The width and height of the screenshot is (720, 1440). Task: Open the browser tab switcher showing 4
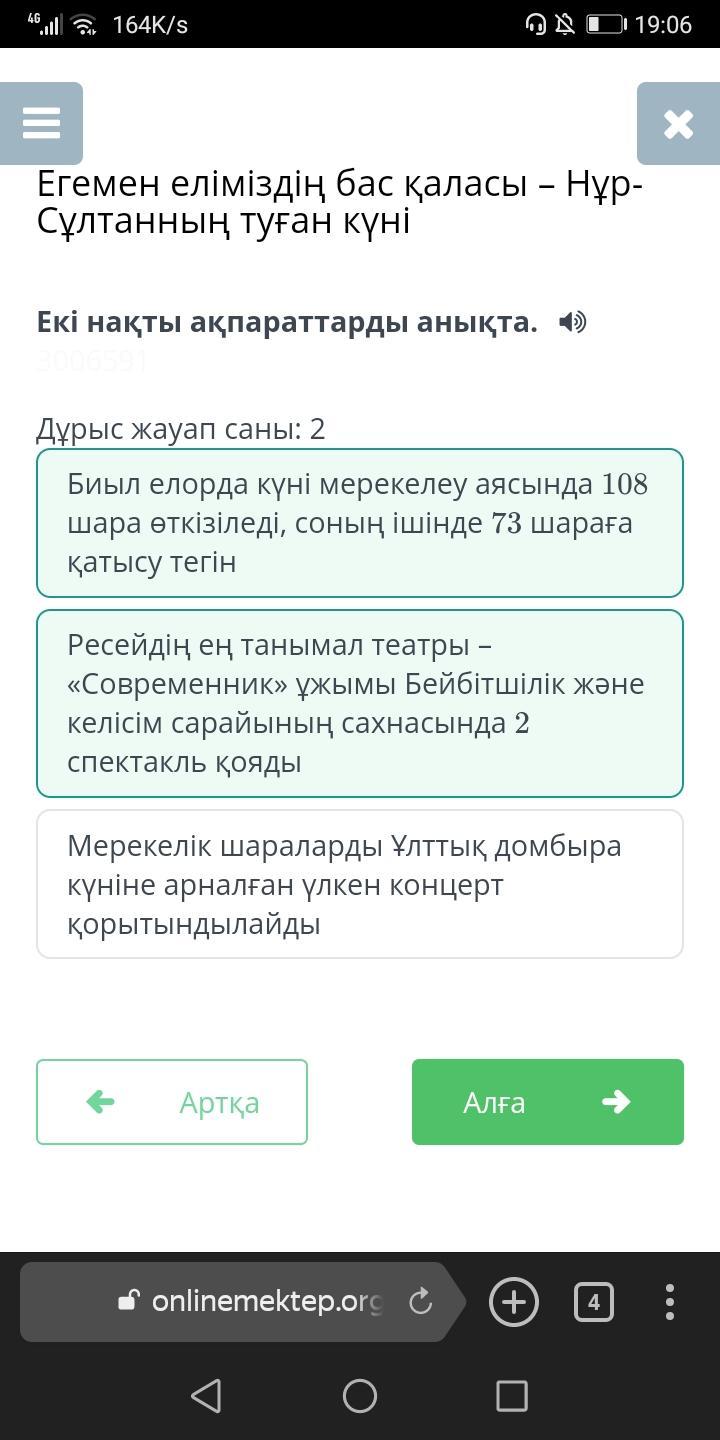[x=594, y=1302]
